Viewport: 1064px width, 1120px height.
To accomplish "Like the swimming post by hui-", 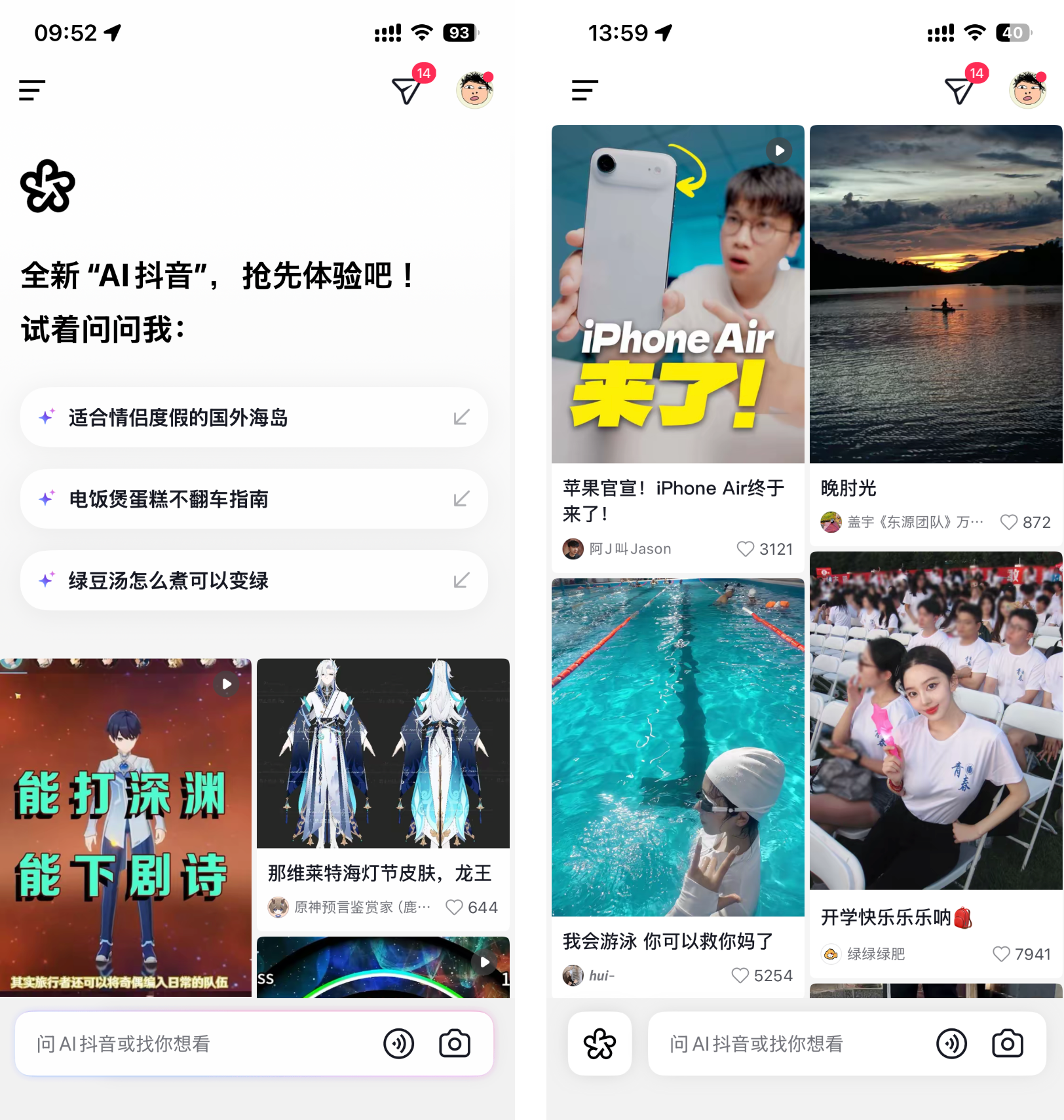I will (x=740, y=976).
